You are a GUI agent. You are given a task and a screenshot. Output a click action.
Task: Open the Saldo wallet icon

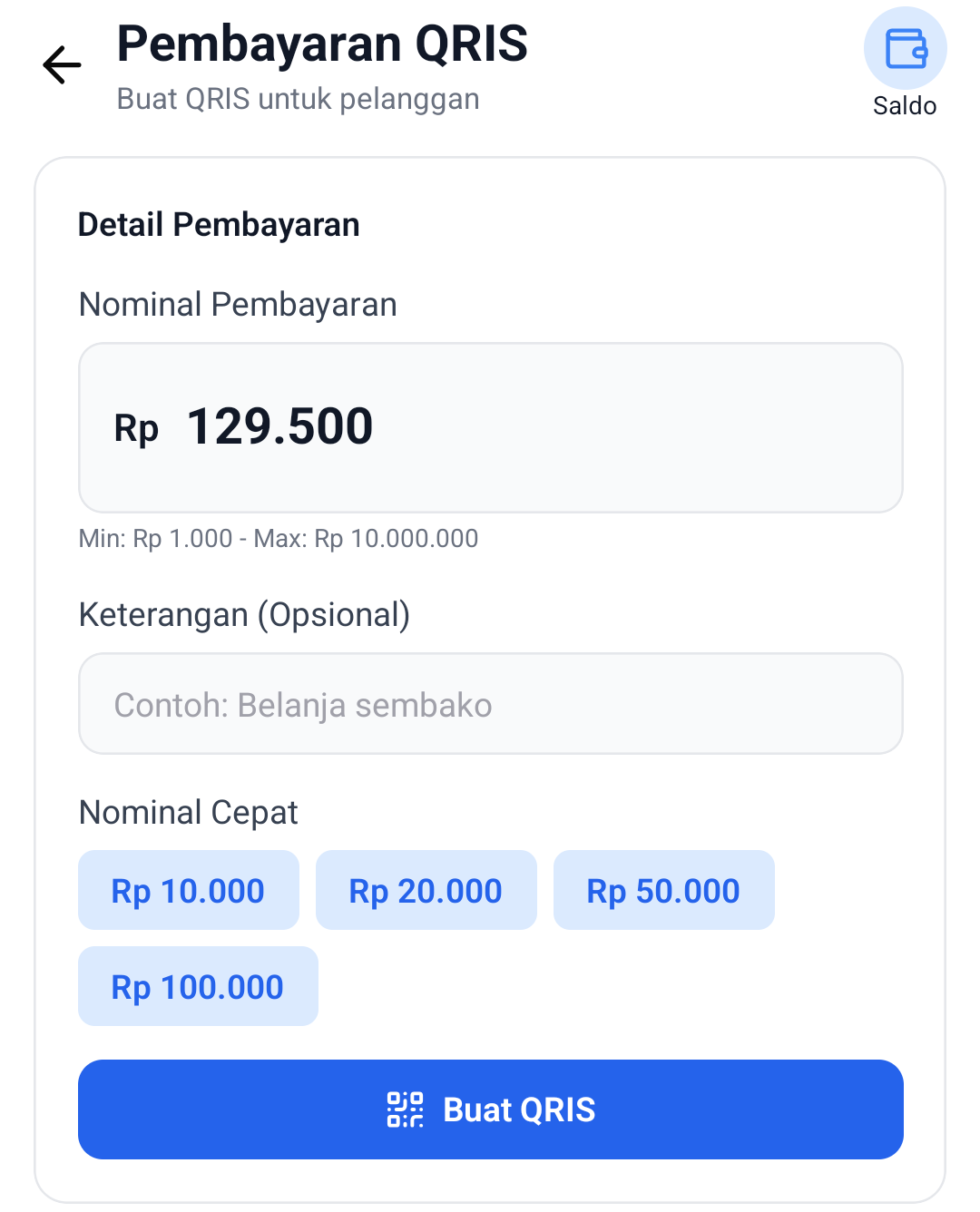[905, 48]
